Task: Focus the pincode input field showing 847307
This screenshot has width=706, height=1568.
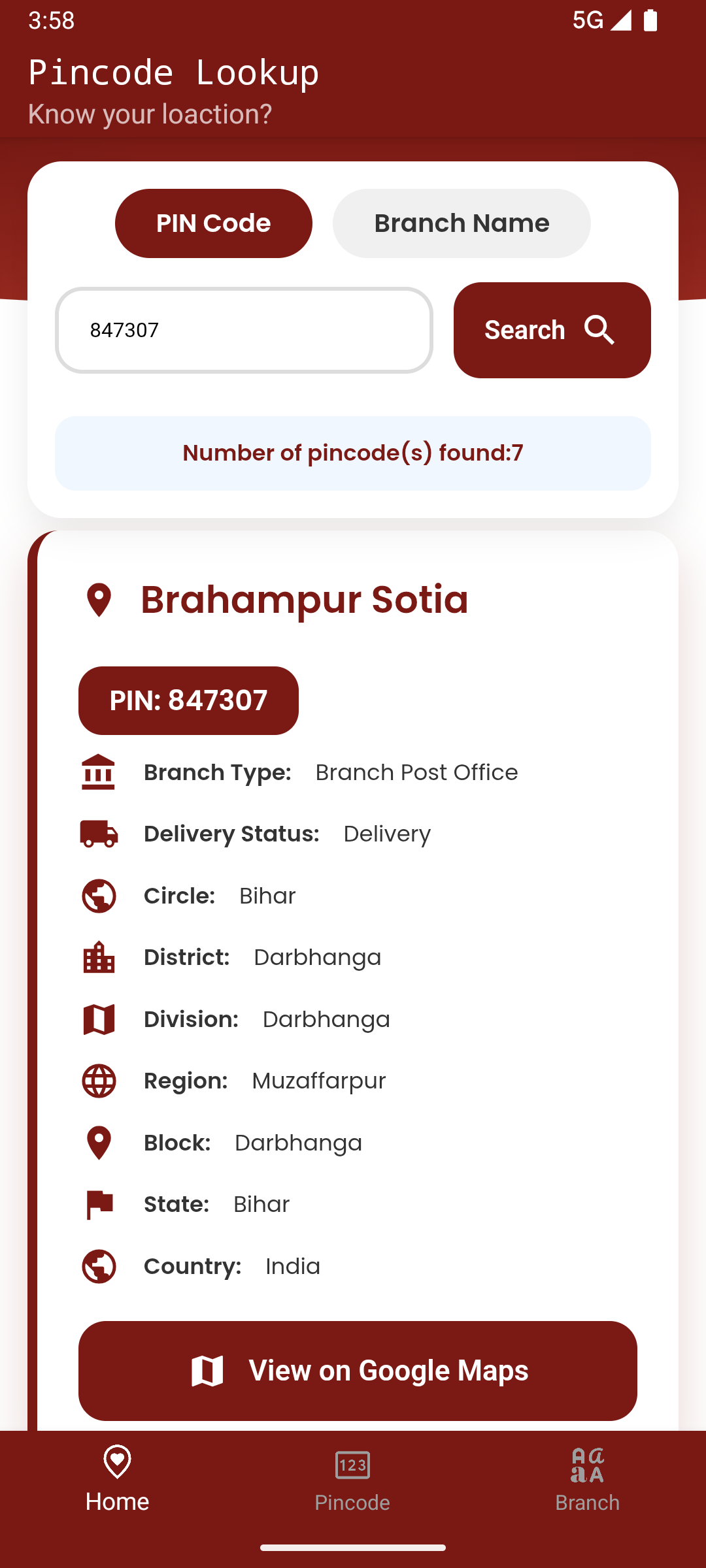Action: (x=244, y=330)
